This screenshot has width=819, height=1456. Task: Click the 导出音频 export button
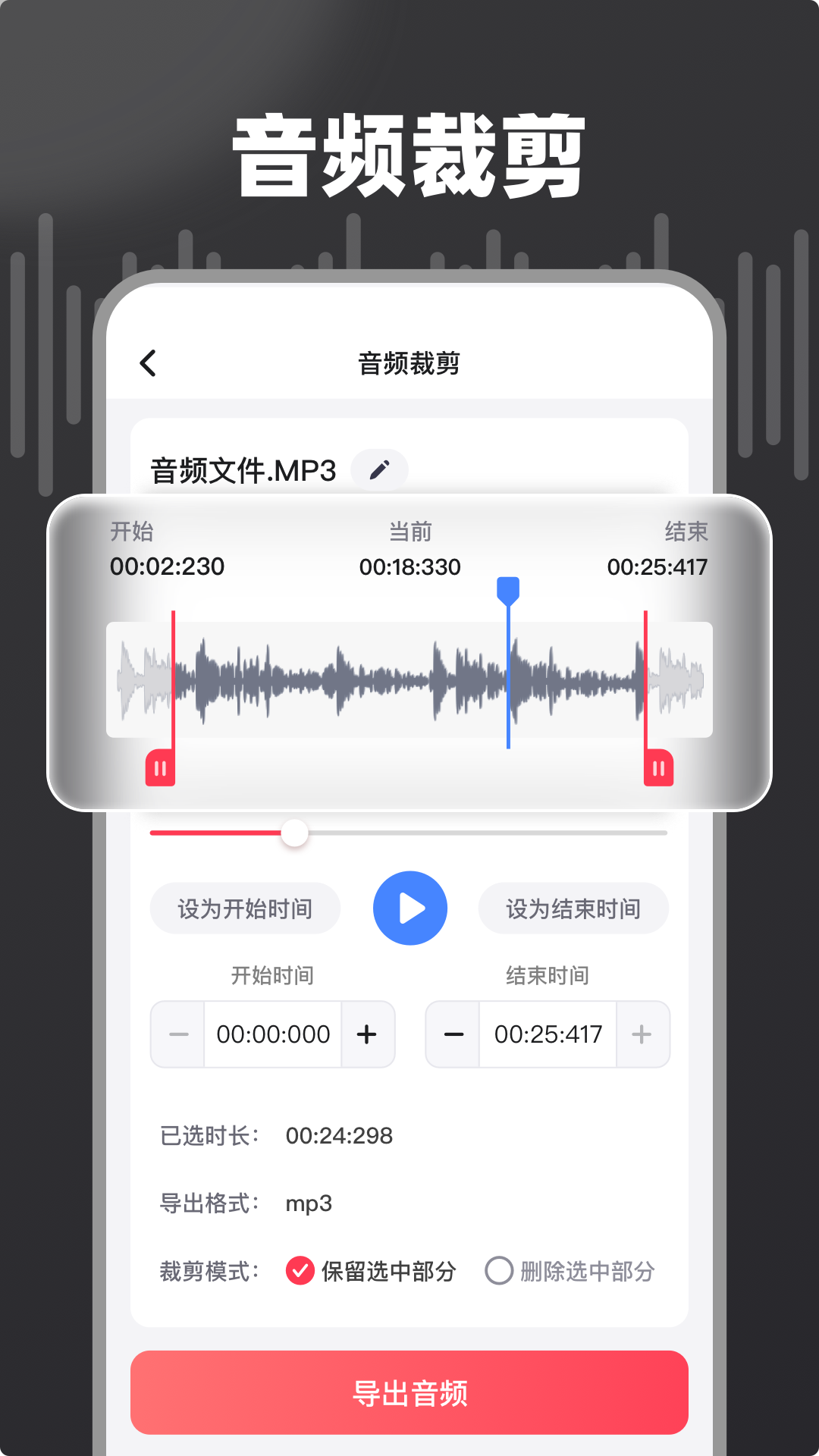[x=409, y=1392]
